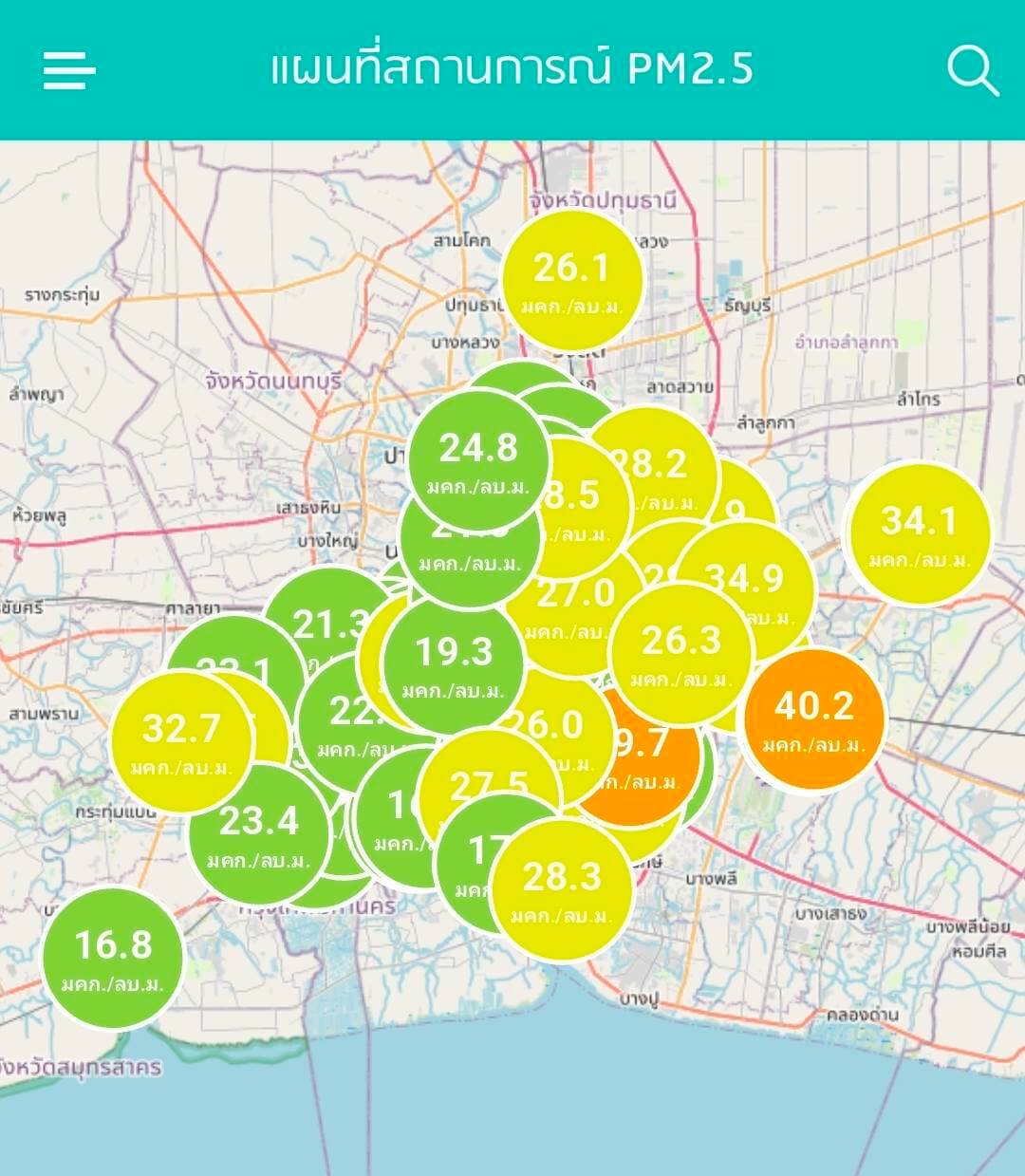This screenshot has height=1176, width=1025.
Task: Open the 24.8 station marker
Action: click(x=478, y=458)
